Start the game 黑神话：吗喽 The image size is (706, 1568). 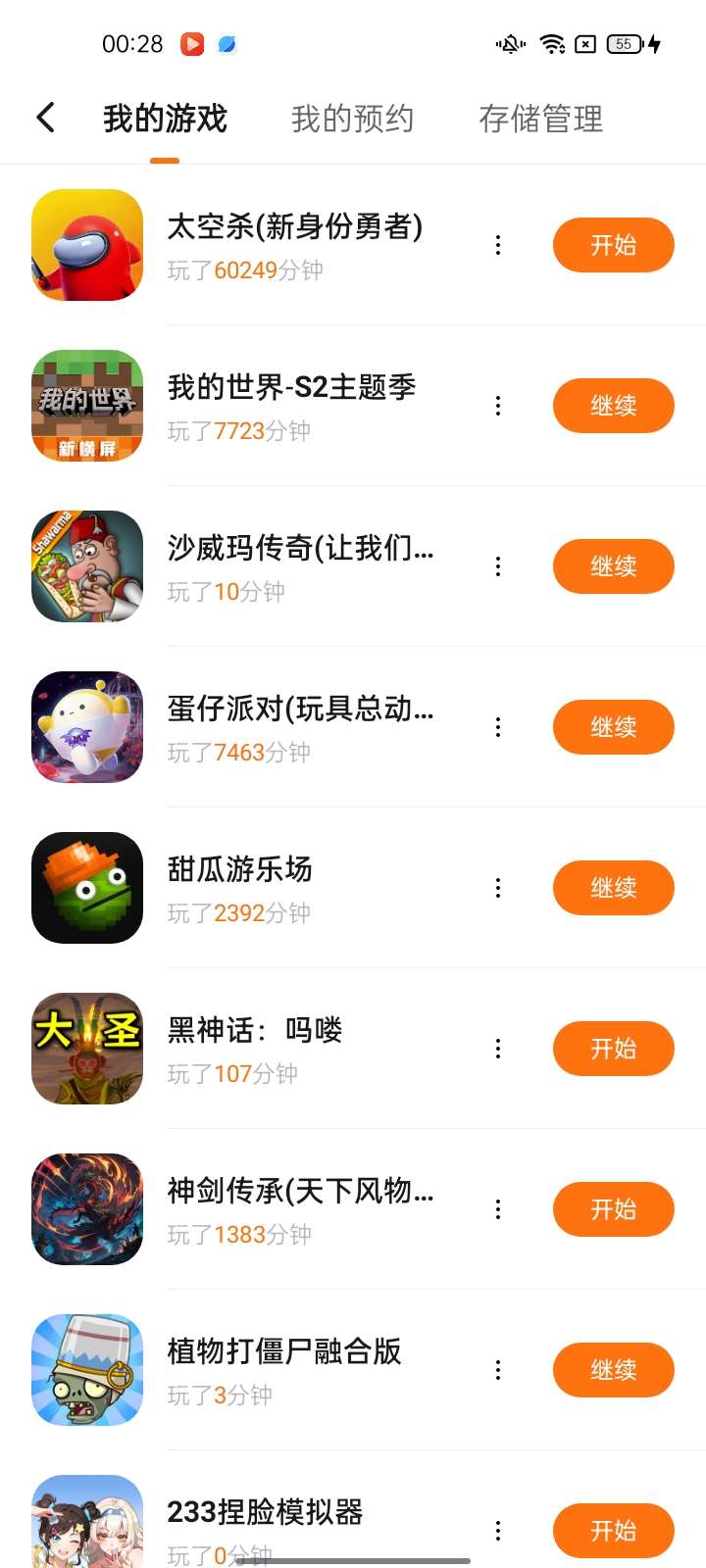[613, 1049]
